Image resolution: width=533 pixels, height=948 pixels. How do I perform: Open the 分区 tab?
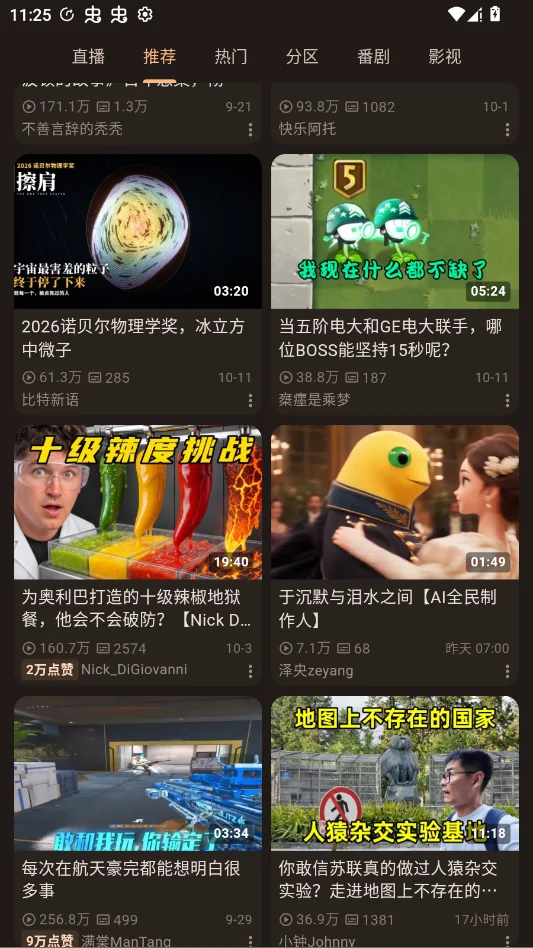[x=302, y=56]
